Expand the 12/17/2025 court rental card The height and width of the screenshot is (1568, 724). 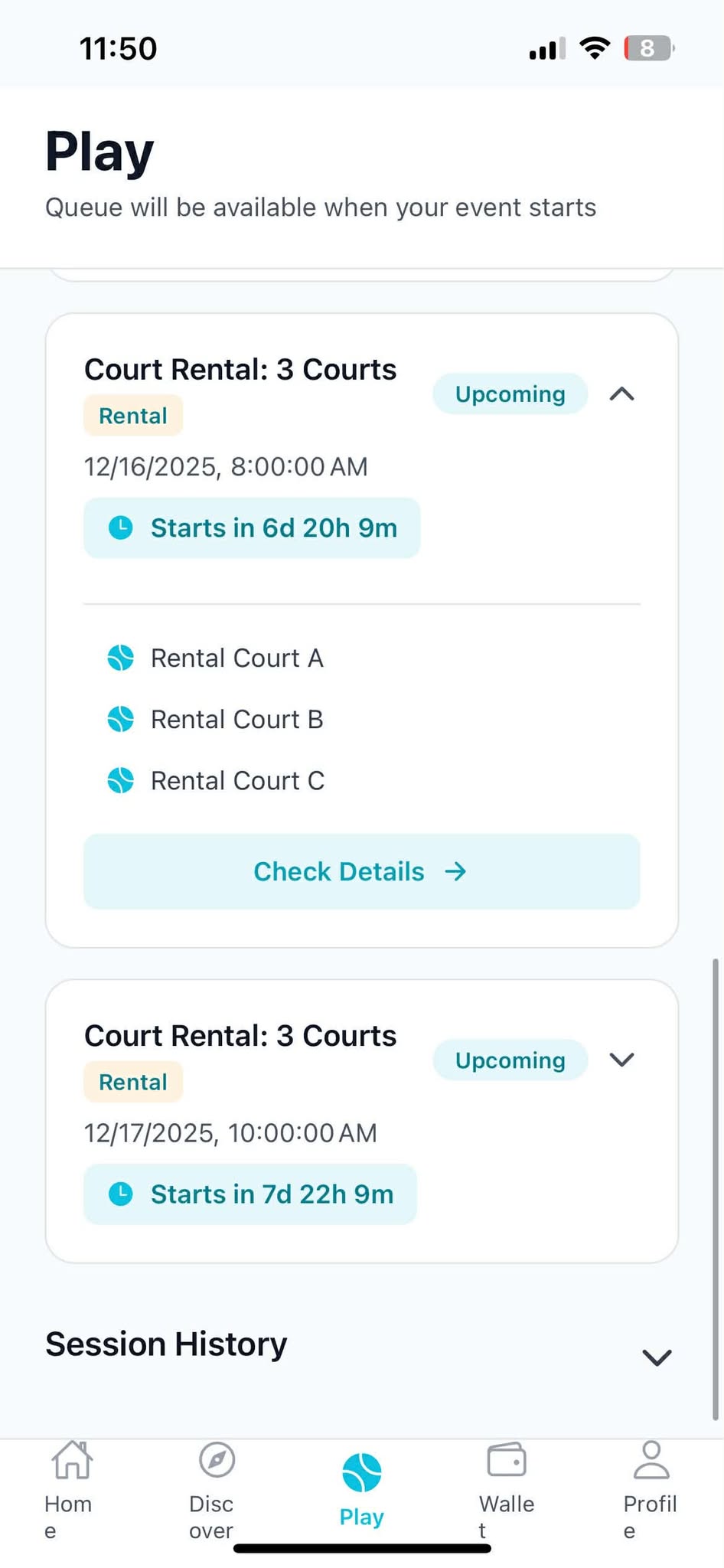point(621,1060)
